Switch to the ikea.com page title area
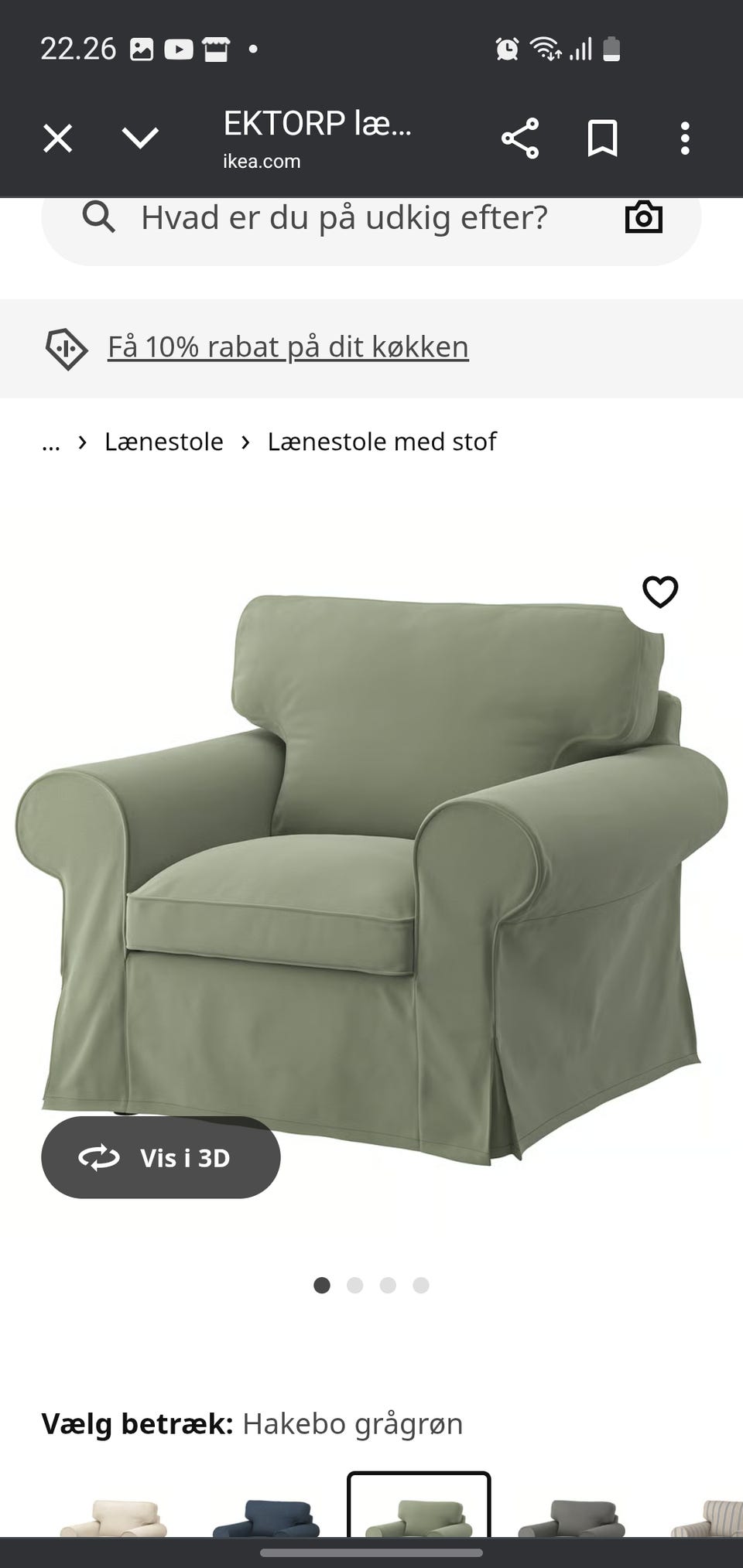The height and width of the screenshot is (1568, 743). point(260,161)
